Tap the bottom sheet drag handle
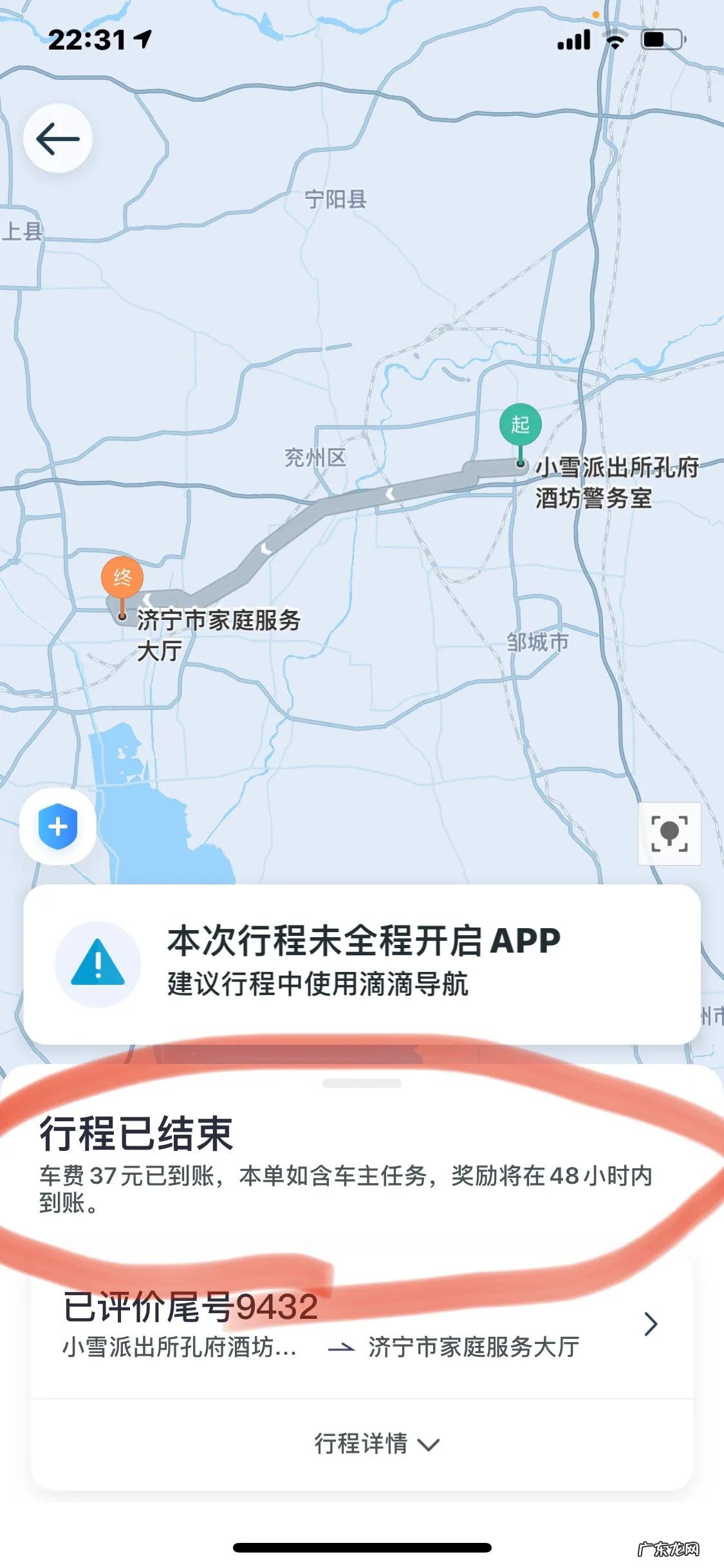 pyautogui.click(x=362, y=1084)
